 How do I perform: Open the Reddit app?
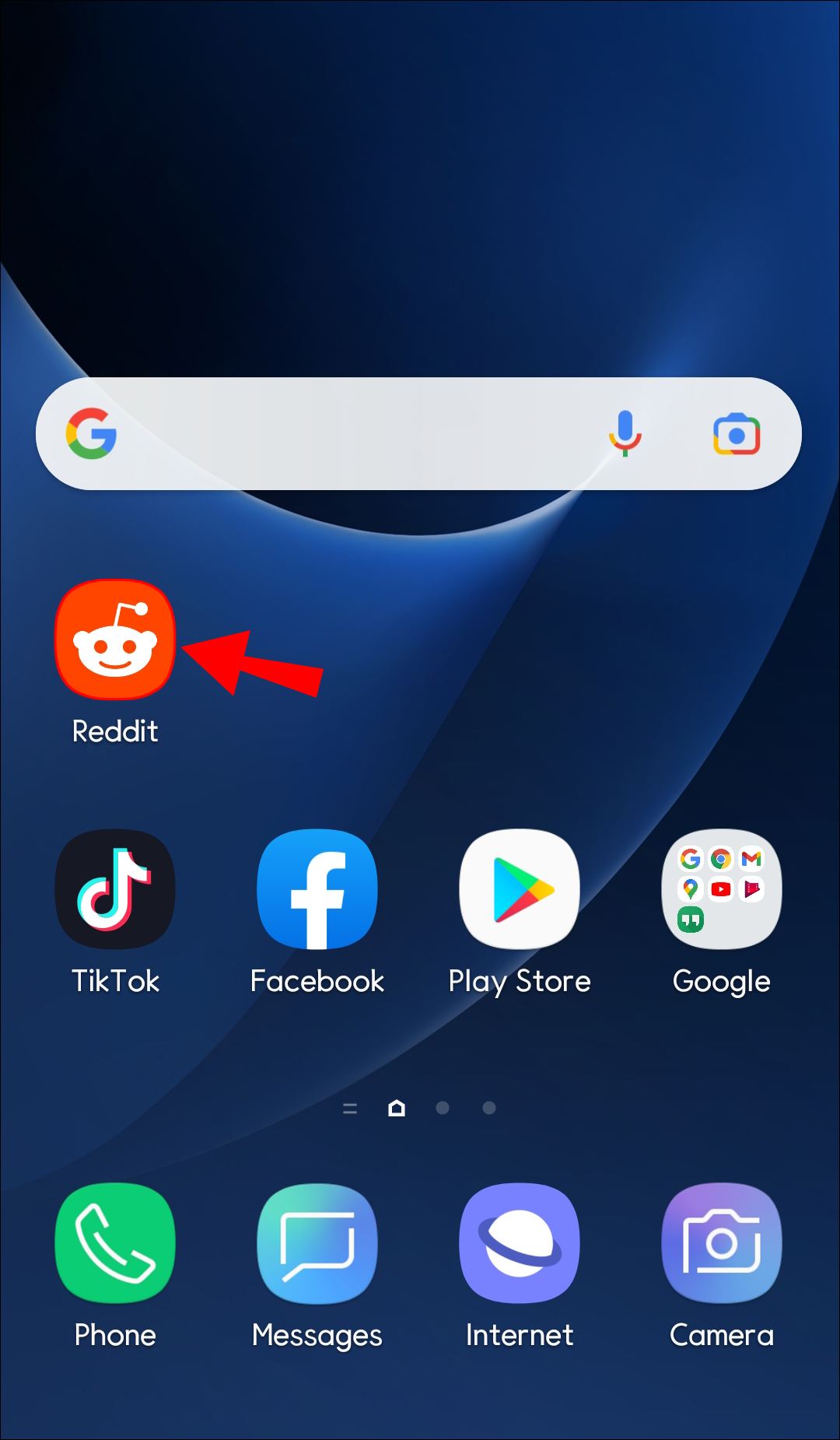[x=115, y=639]
